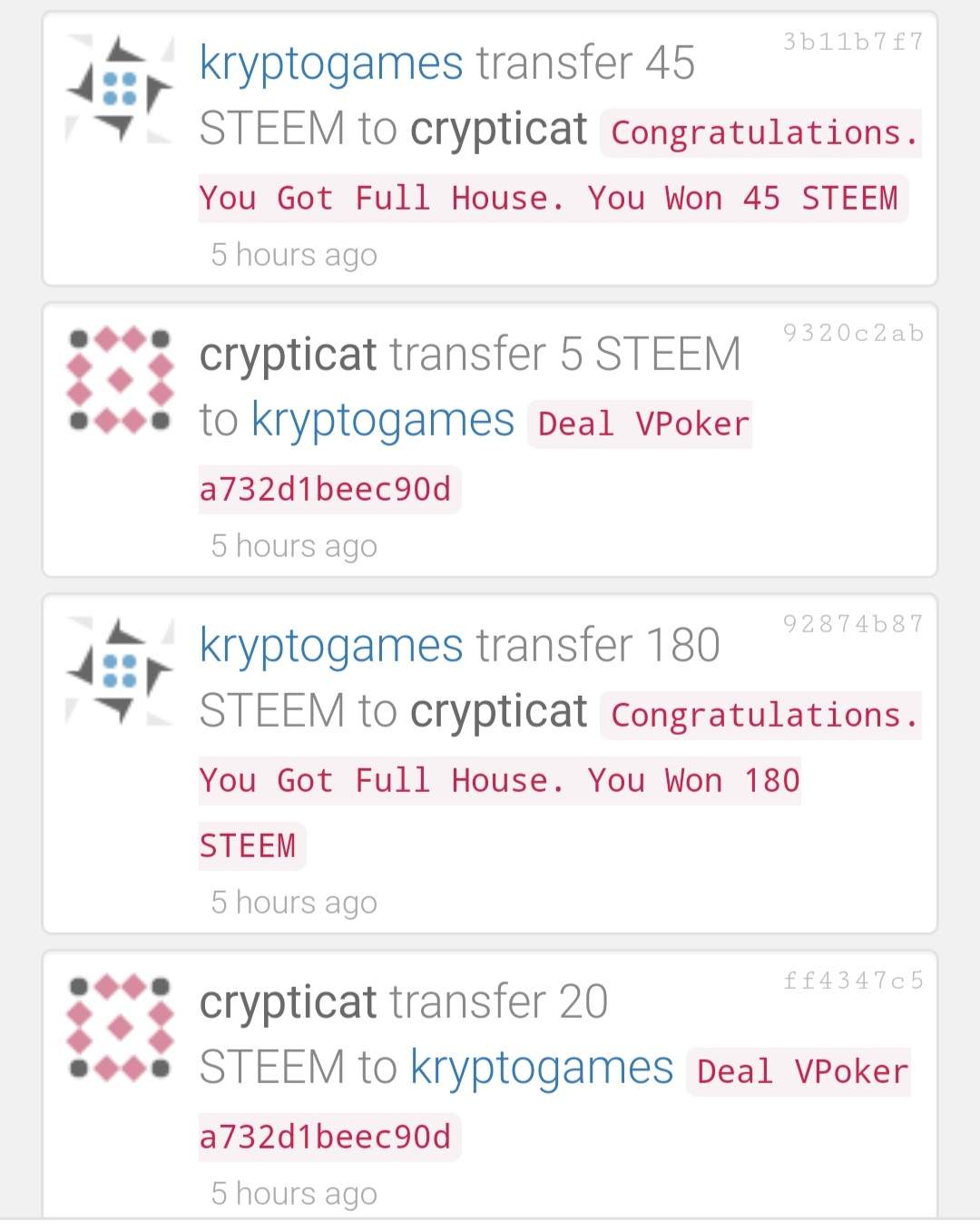Open crypticat in the 180 STEEM transfer

(498, 711)
